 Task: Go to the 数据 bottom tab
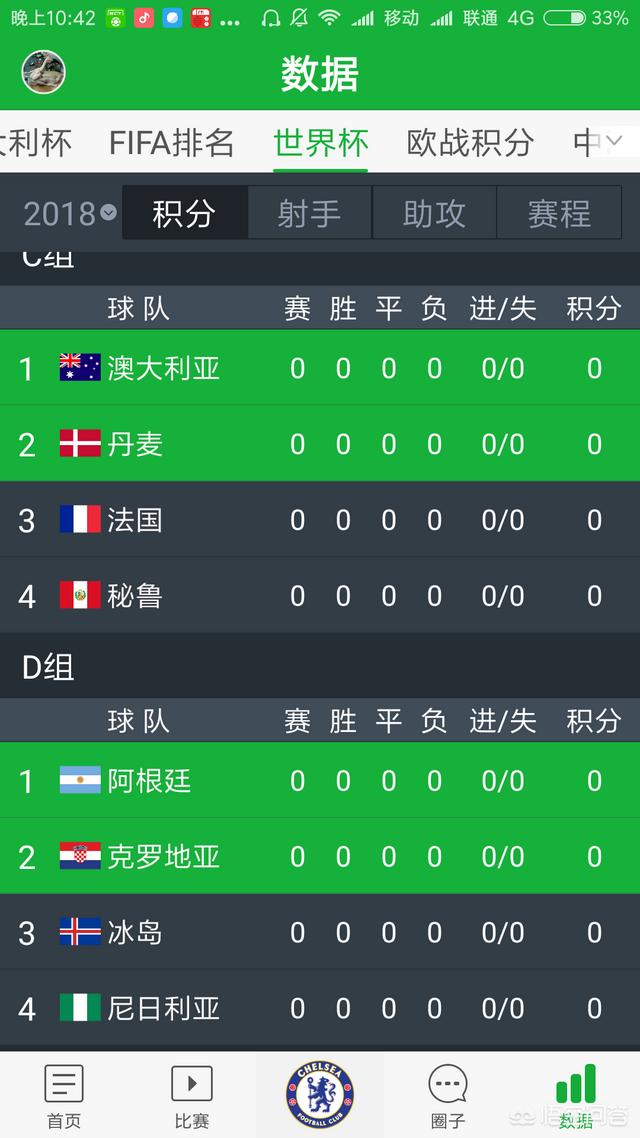[576, 1096]
